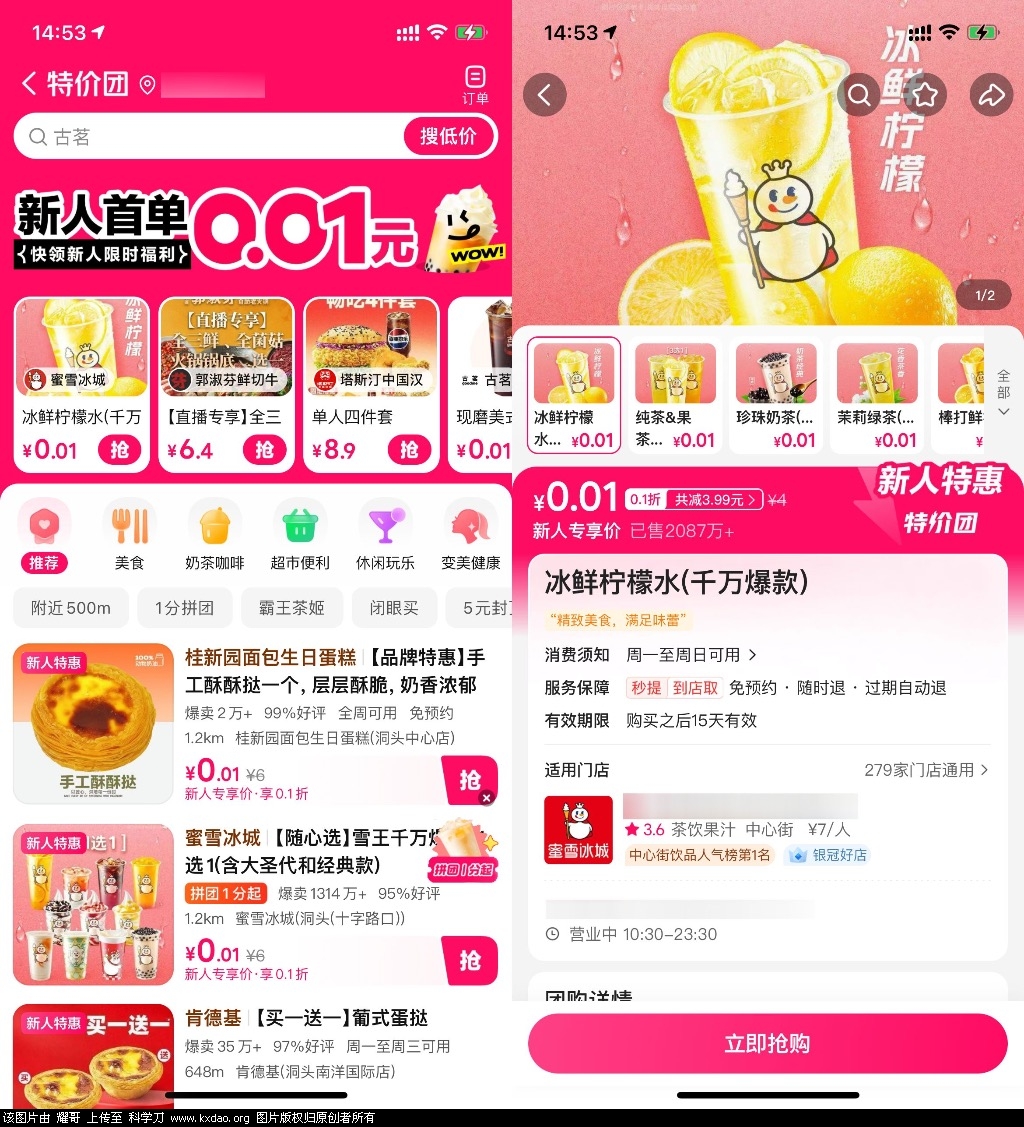Go back using arrow beside 特价团
Screen dimensions: 1024x1127
(29, 83)
